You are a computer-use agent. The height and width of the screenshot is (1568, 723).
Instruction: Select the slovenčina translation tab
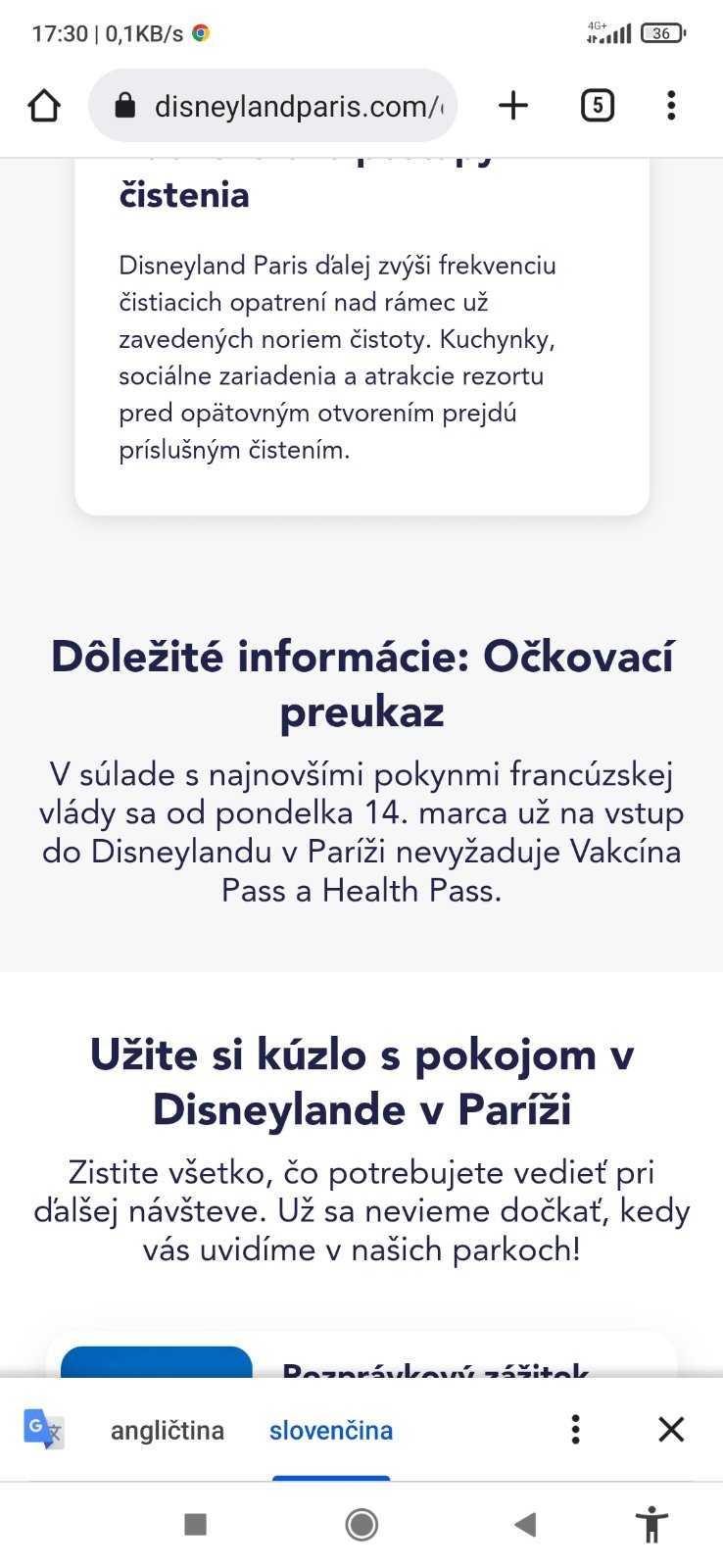tap(331, 1431)
